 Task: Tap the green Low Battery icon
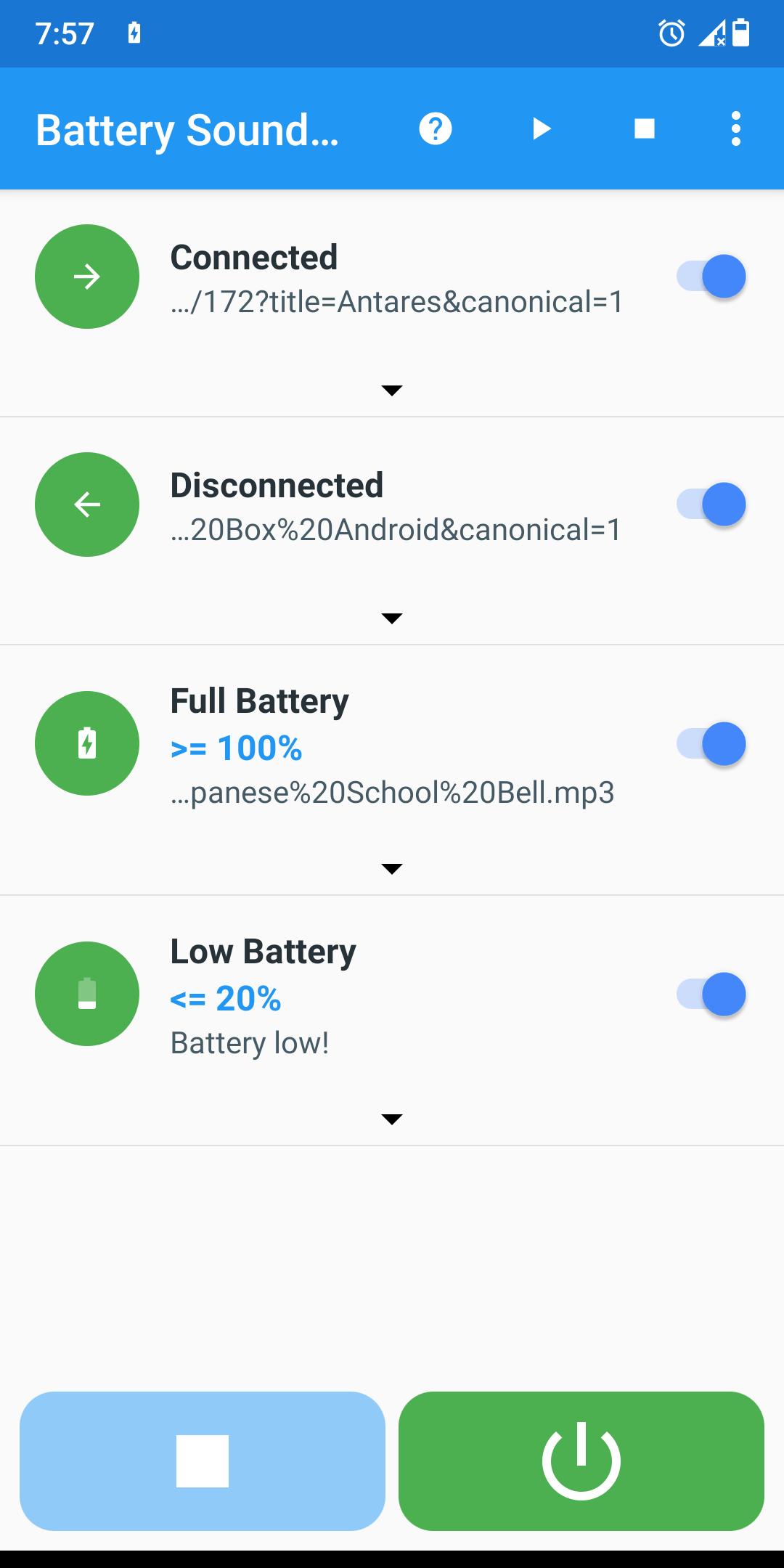pyautogui.click(x=87, y=995)
